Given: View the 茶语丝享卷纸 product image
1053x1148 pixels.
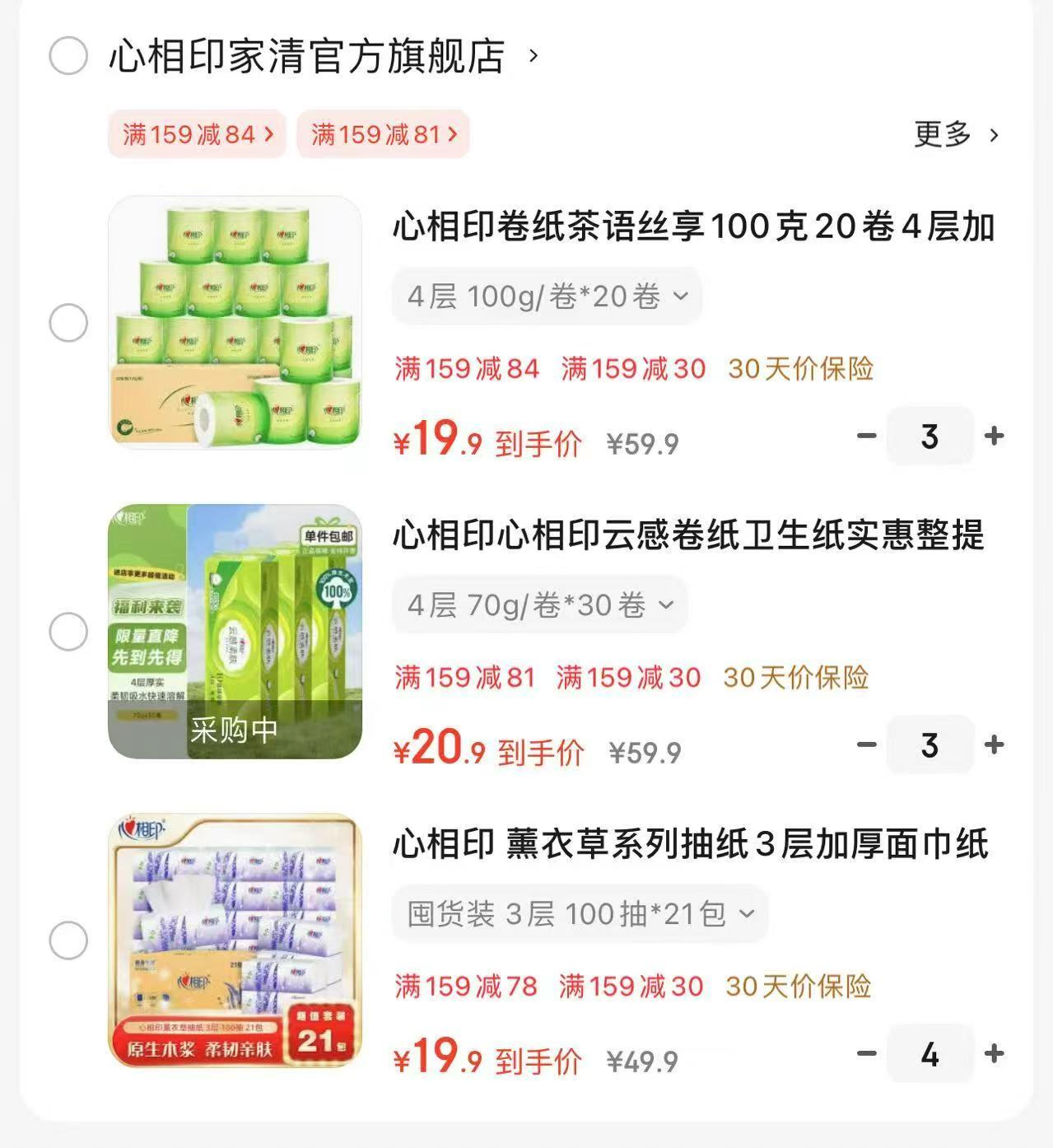Looking at the screenshot, I should (239, 323).
